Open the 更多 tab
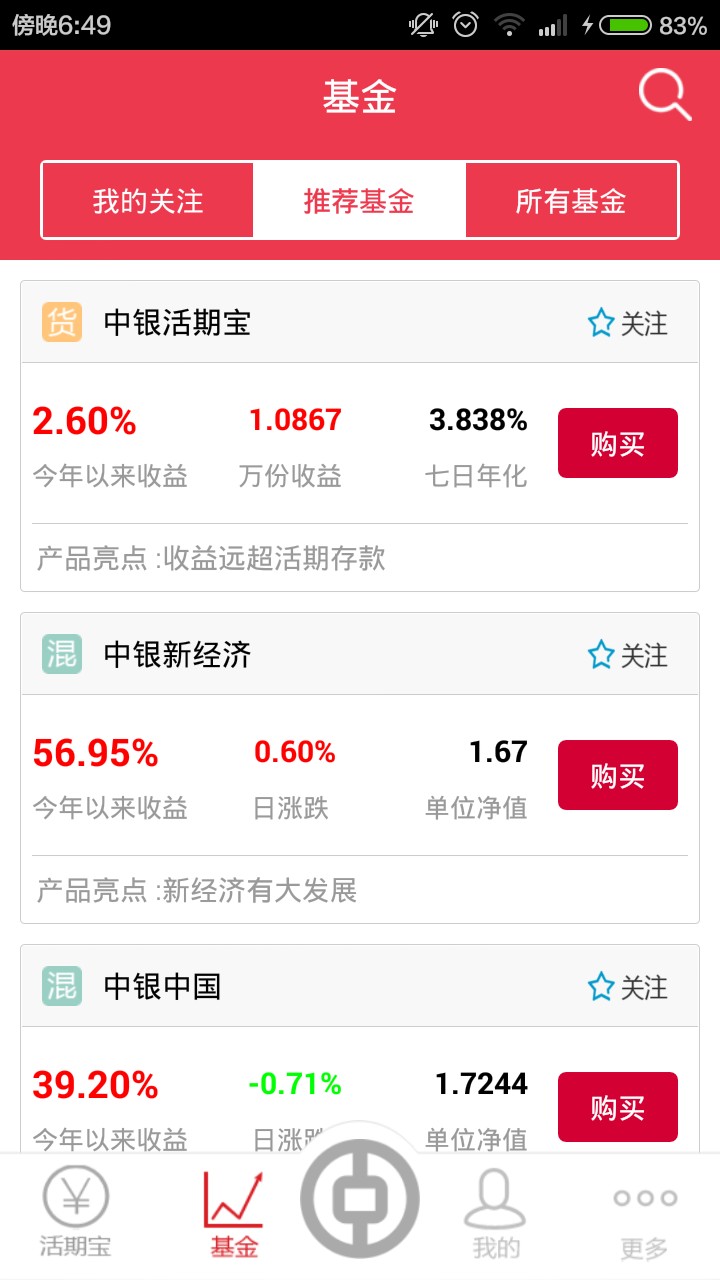 tap(644, 1213)
